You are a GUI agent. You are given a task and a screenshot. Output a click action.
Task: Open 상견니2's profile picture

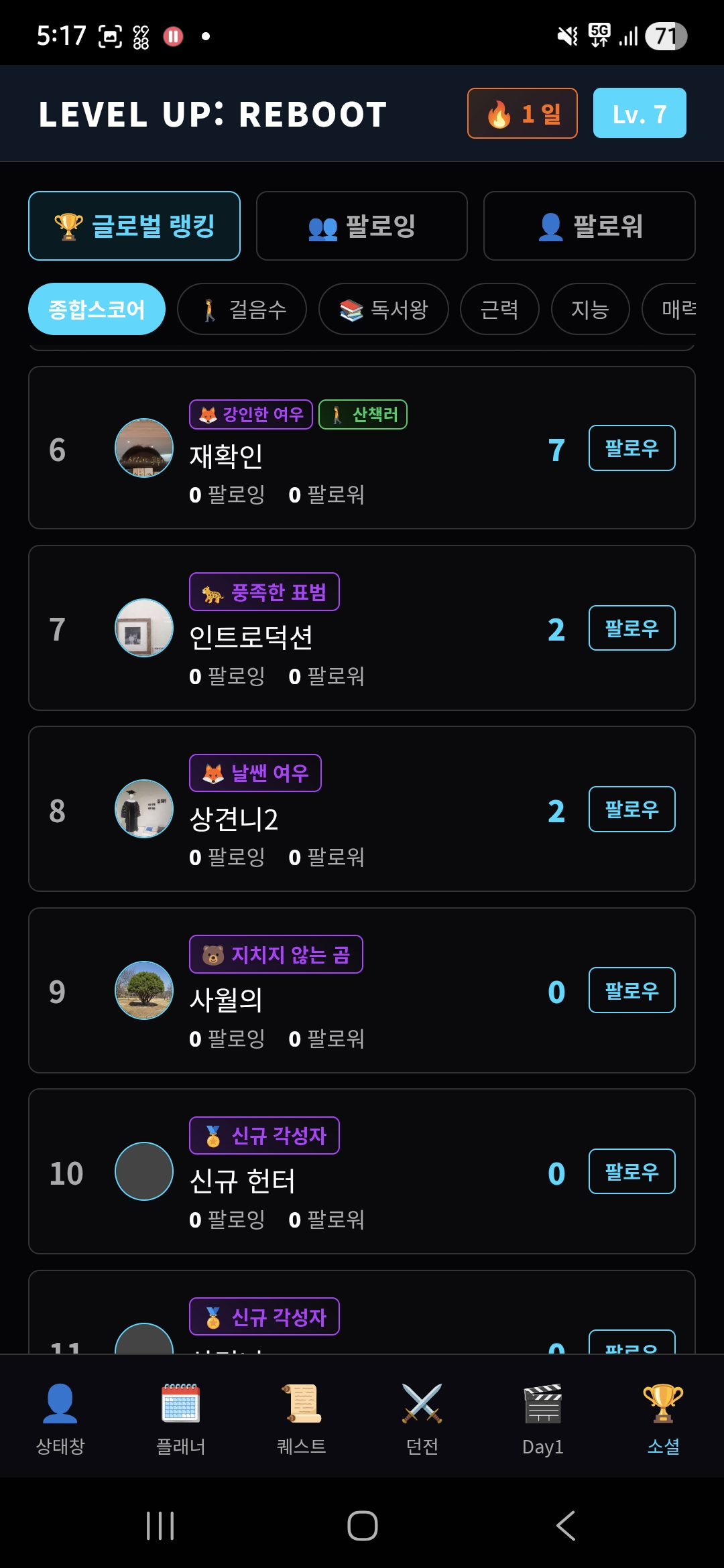tap(143, 809)
